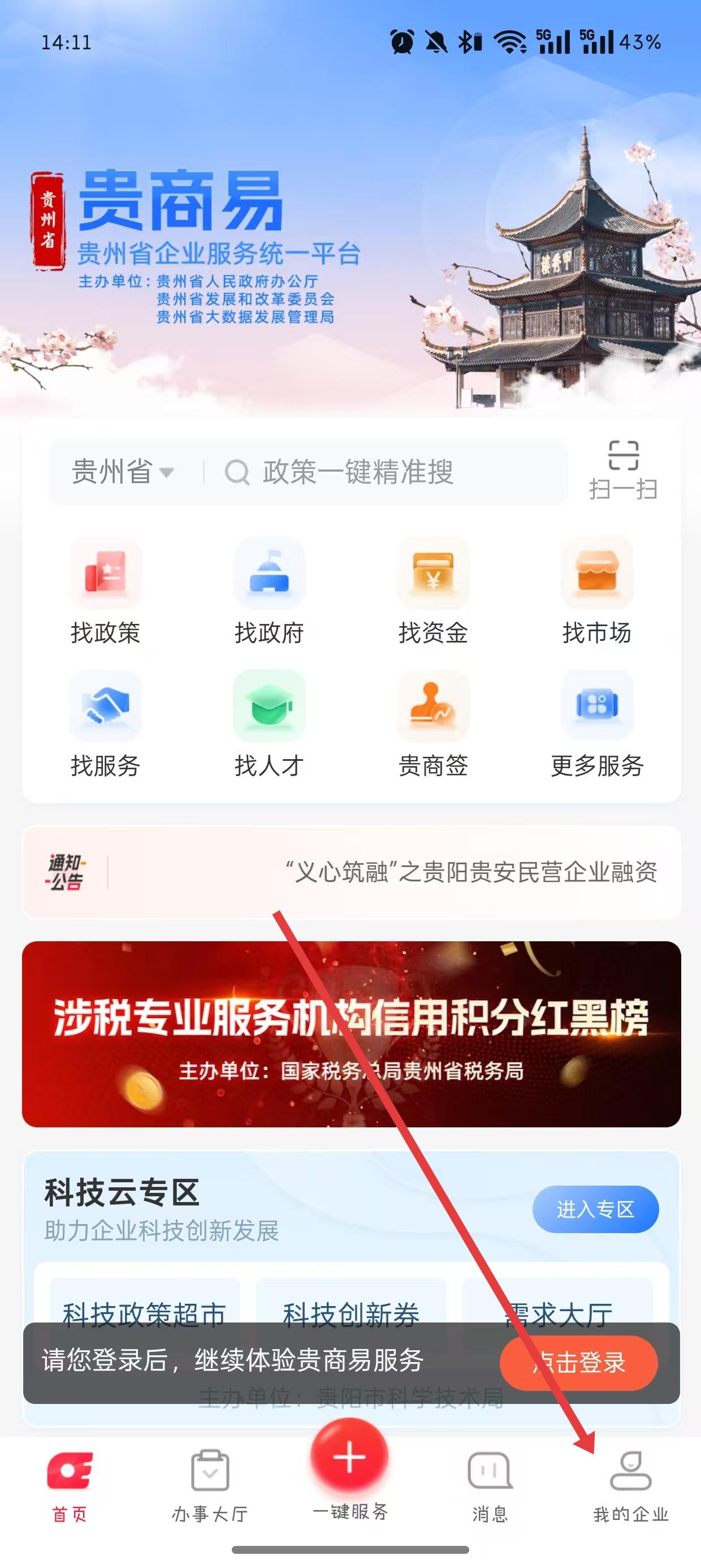701x1568 pixels.
Task: Switch to 我的企业 tab
Action: [x=630, y=1485]
